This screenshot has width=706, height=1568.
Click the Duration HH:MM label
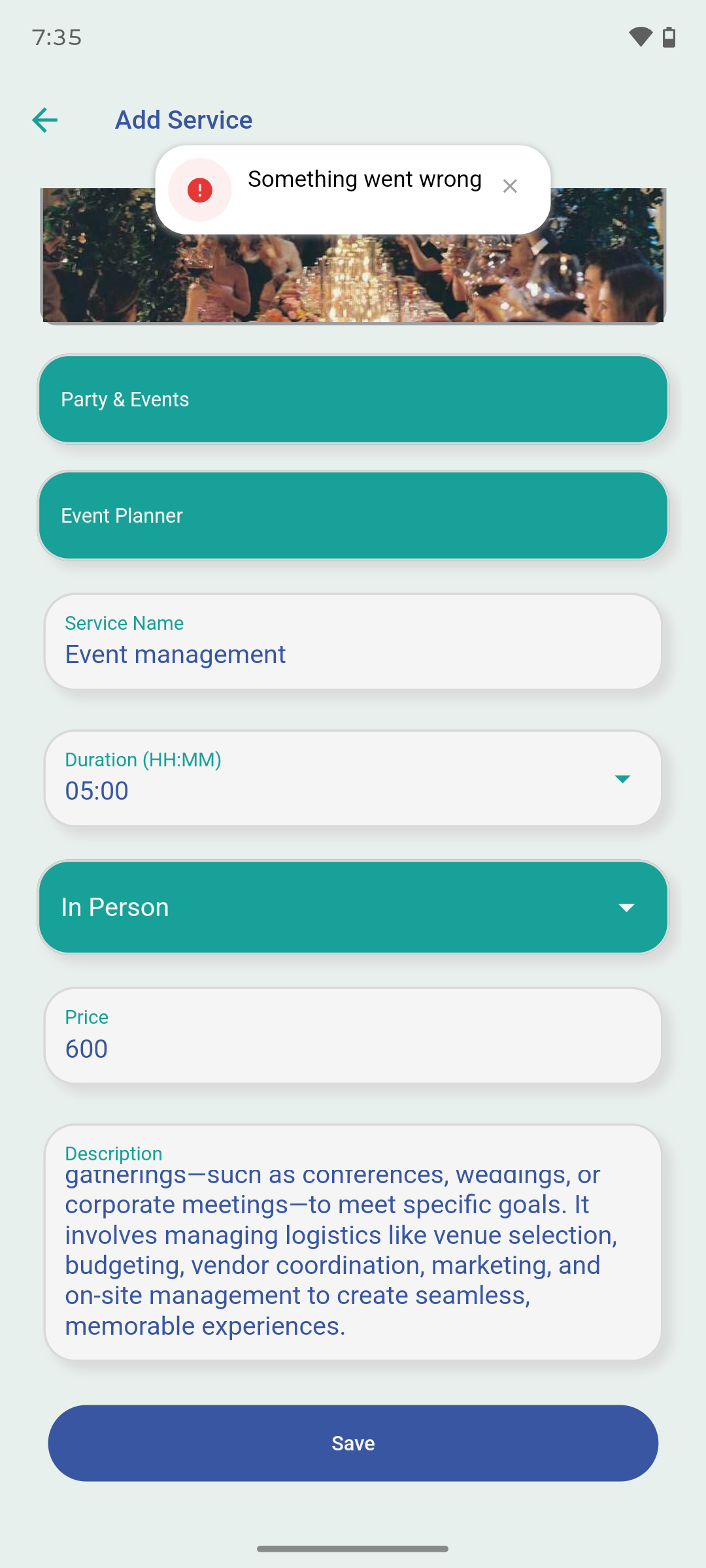pyautogui.click(x=143, y=760)
